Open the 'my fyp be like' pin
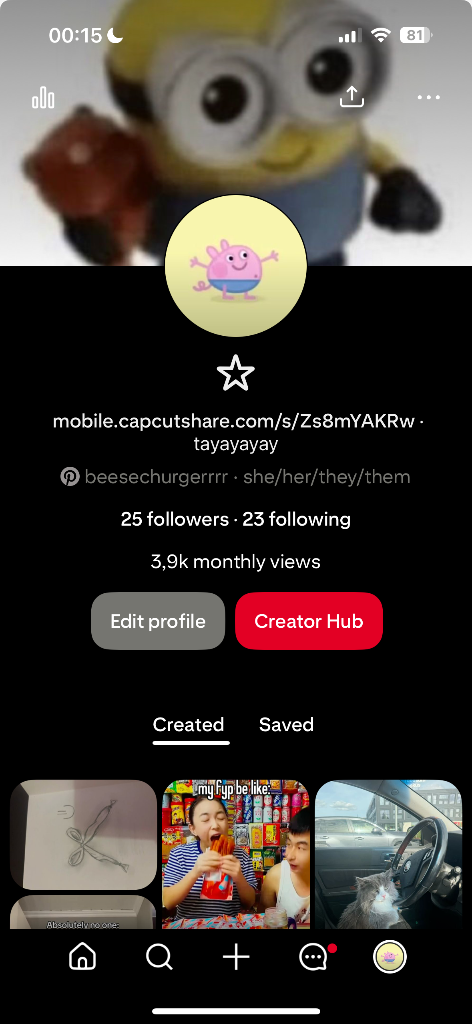 (x=236, y=854)
